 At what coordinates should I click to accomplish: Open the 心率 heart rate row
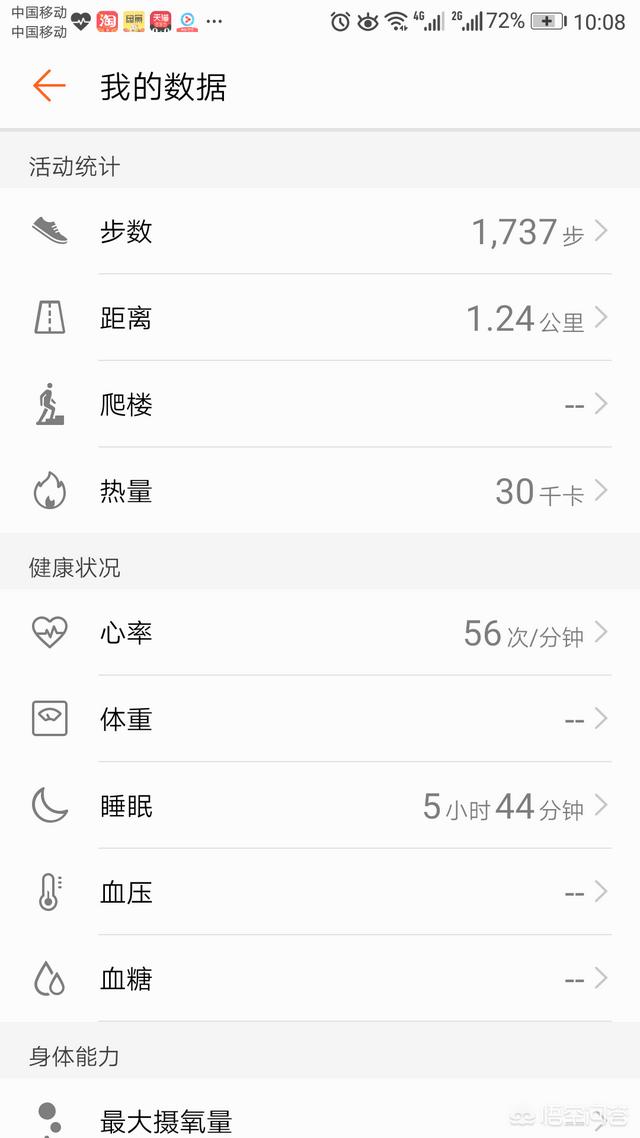(320, 633)
